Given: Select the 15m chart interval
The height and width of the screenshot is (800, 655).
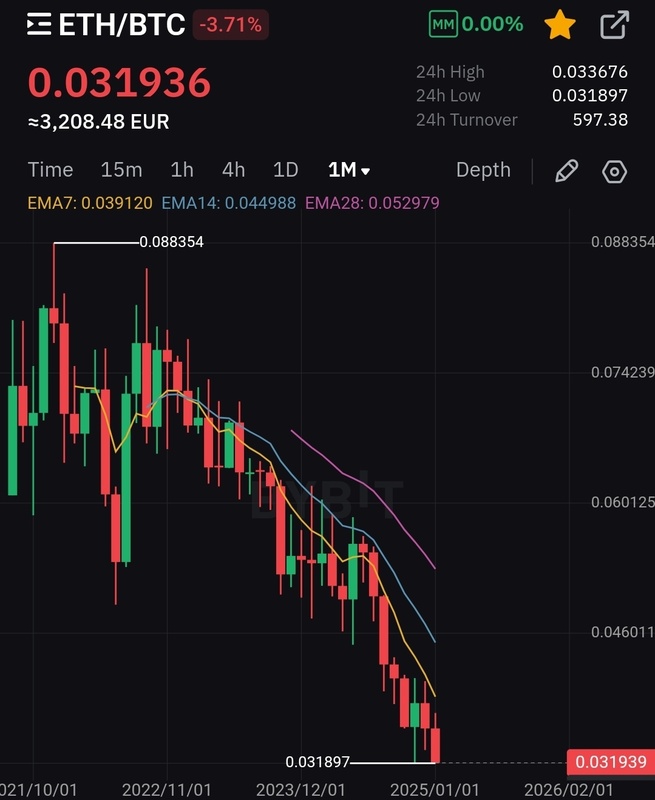Looking at the screenshot, I should (x=121, y=170).
